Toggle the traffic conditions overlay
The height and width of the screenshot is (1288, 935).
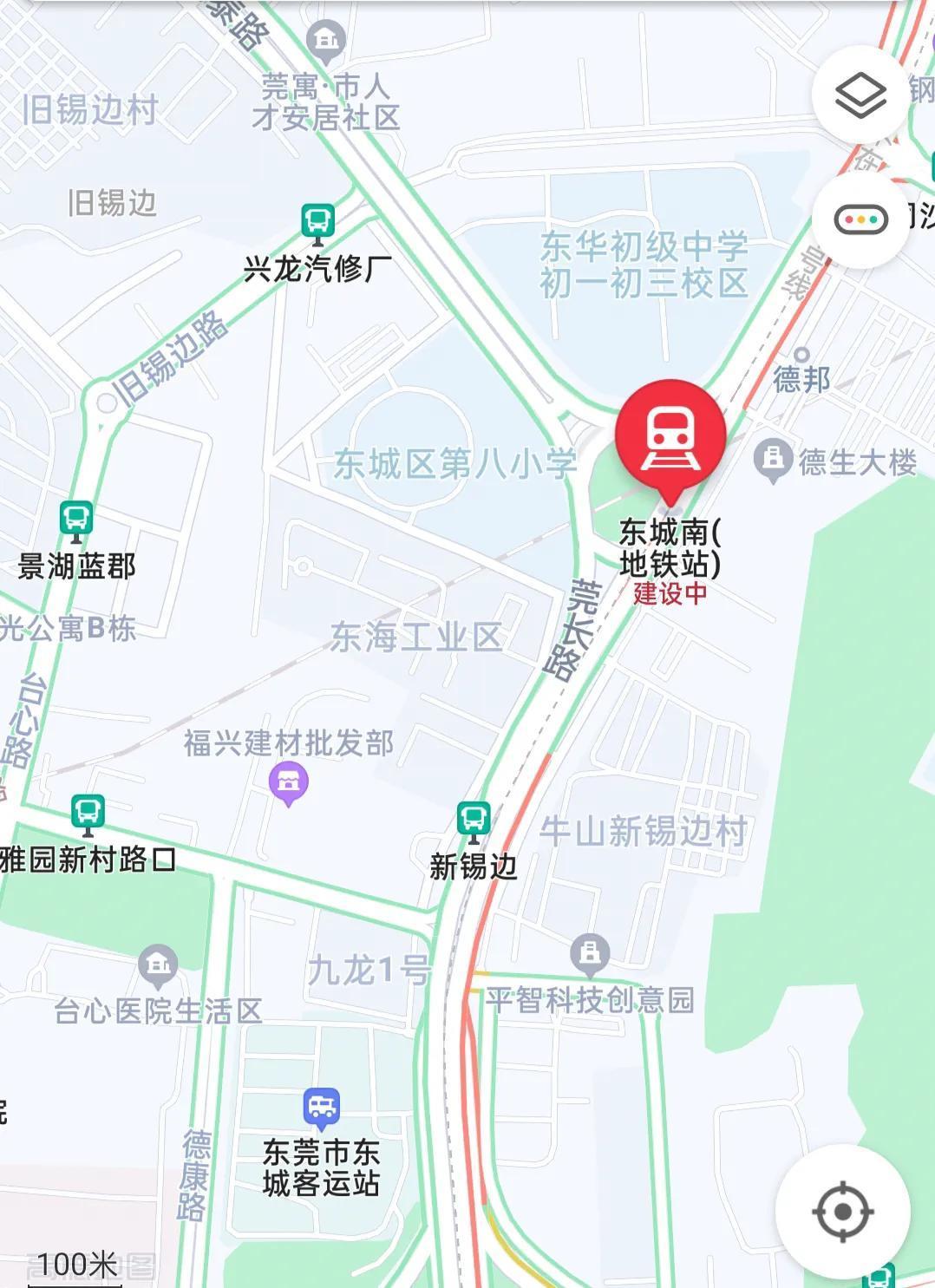(x=860, y=219)
